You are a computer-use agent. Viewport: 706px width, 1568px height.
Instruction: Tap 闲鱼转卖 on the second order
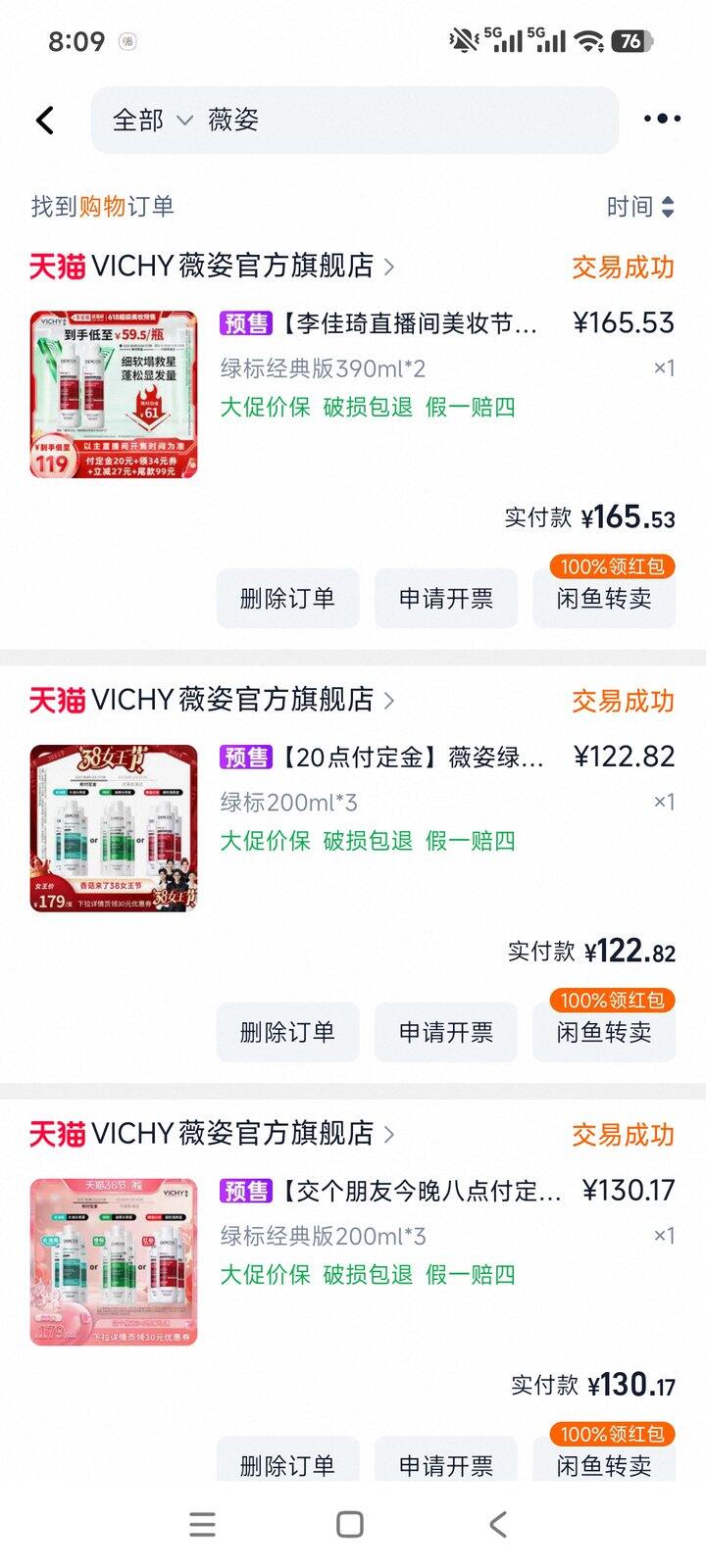[604, 1031]
